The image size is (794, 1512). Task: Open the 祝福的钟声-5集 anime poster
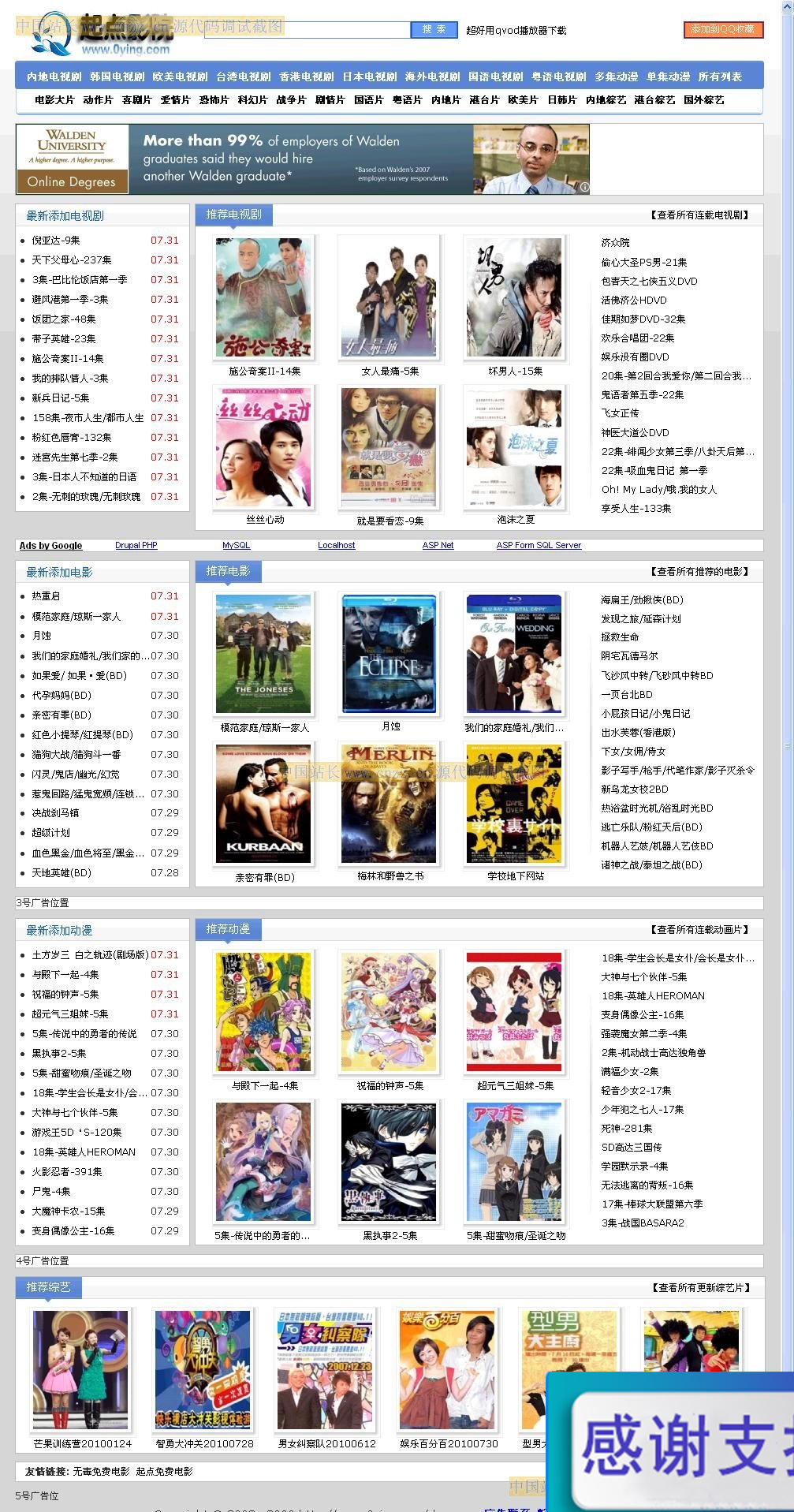(390, 1012)
